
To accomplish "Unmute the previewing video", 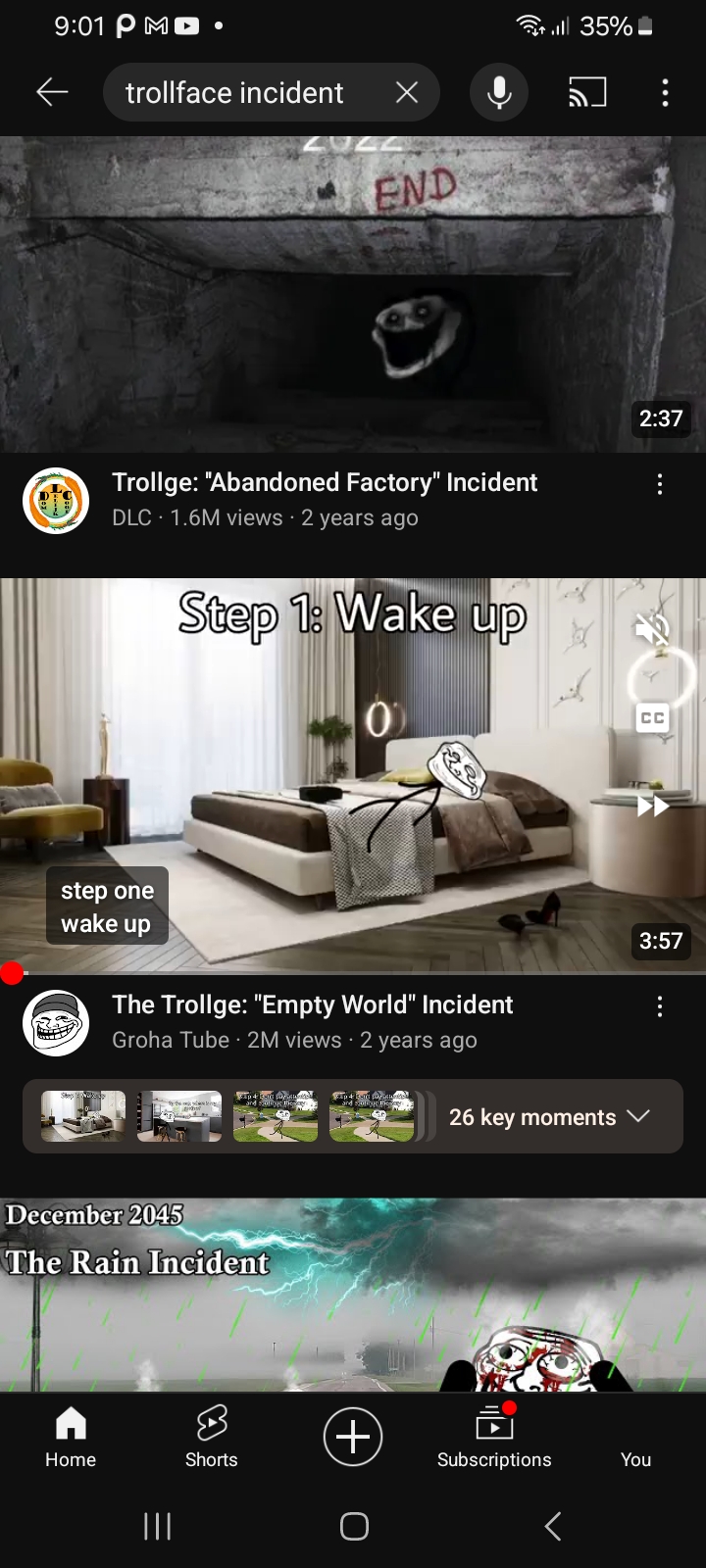I will coord(652,628).
